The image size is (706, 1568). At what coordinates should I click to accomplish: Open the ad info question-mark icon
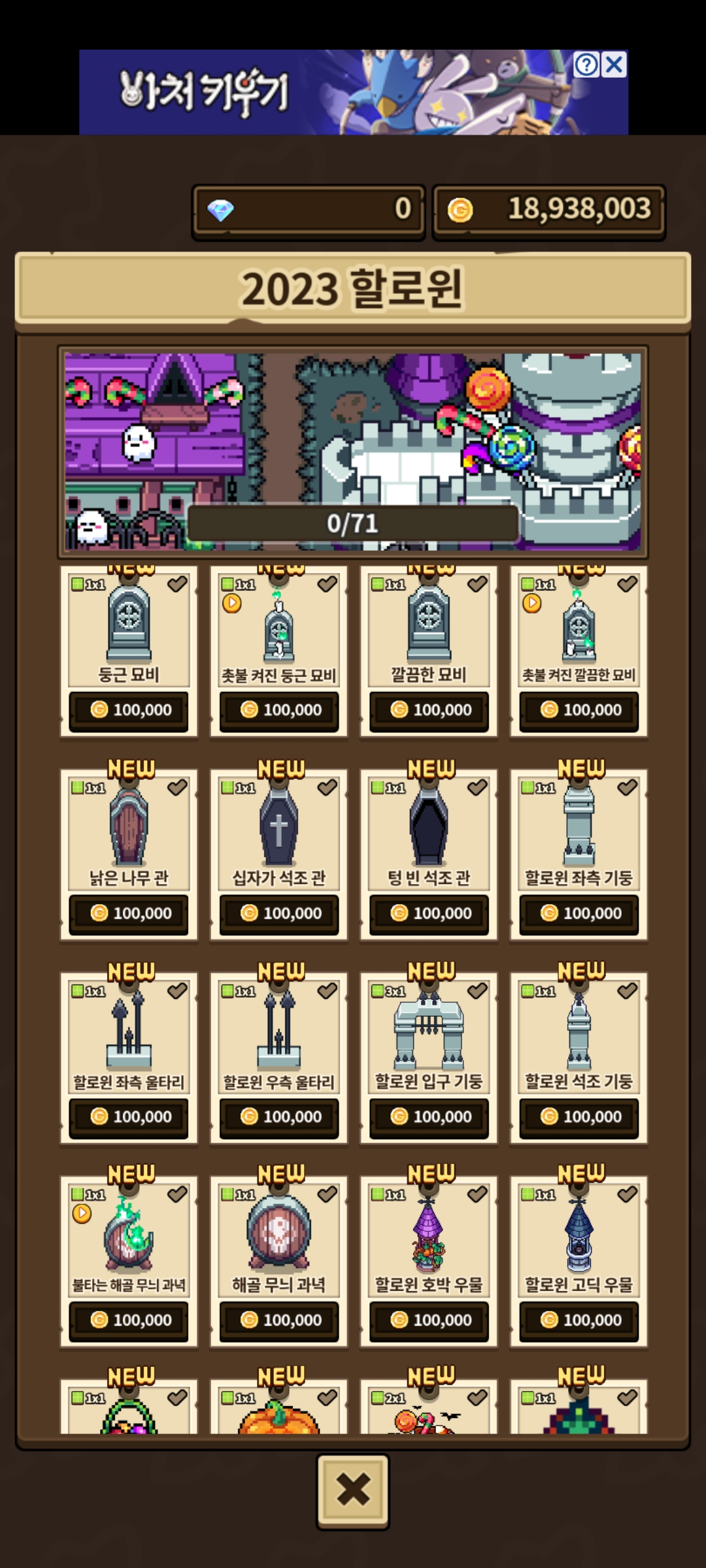coord(586,65)
